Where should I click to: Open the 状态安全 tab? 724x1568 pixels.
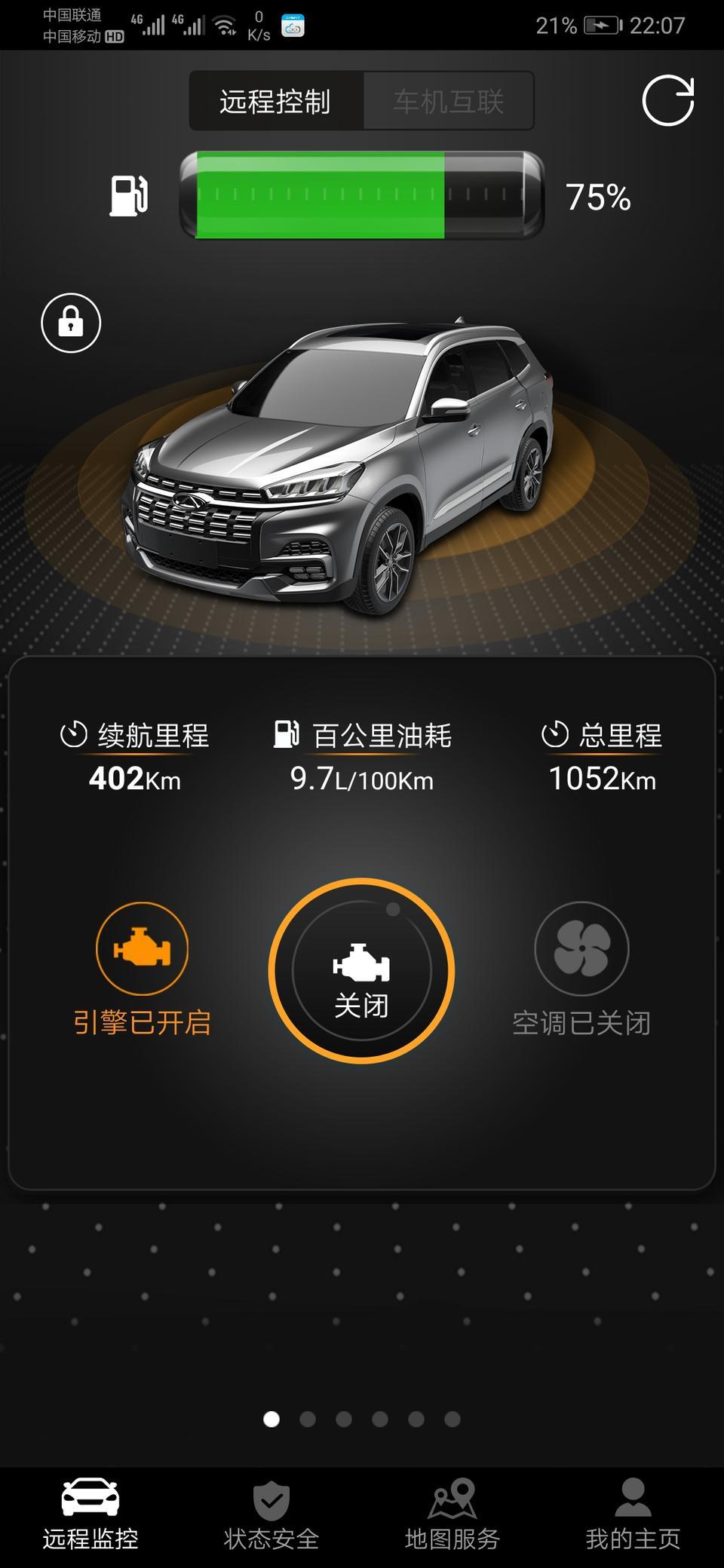(271, 1515)
